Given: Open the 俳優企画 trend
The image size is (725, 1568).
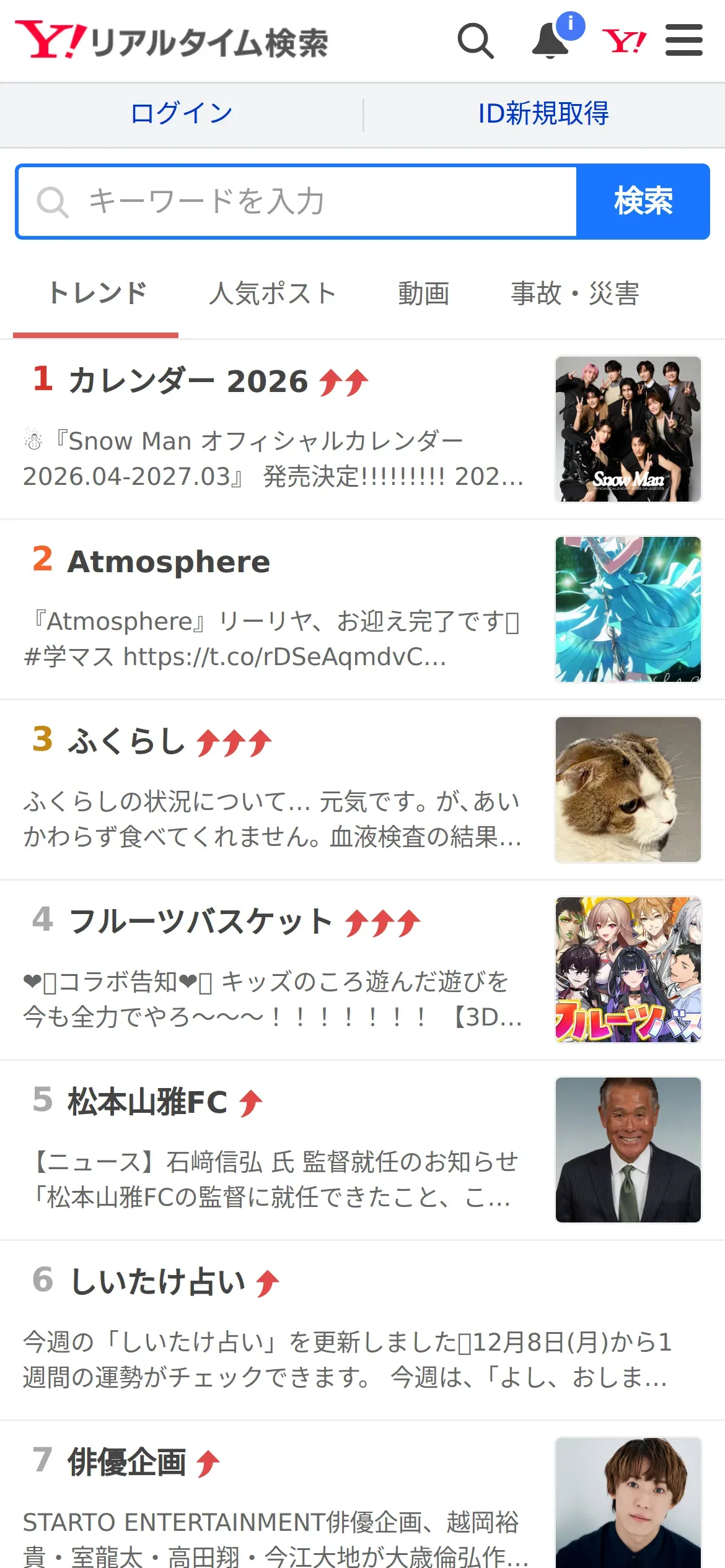Looking at the screenshot, I should coord(126,1463).
